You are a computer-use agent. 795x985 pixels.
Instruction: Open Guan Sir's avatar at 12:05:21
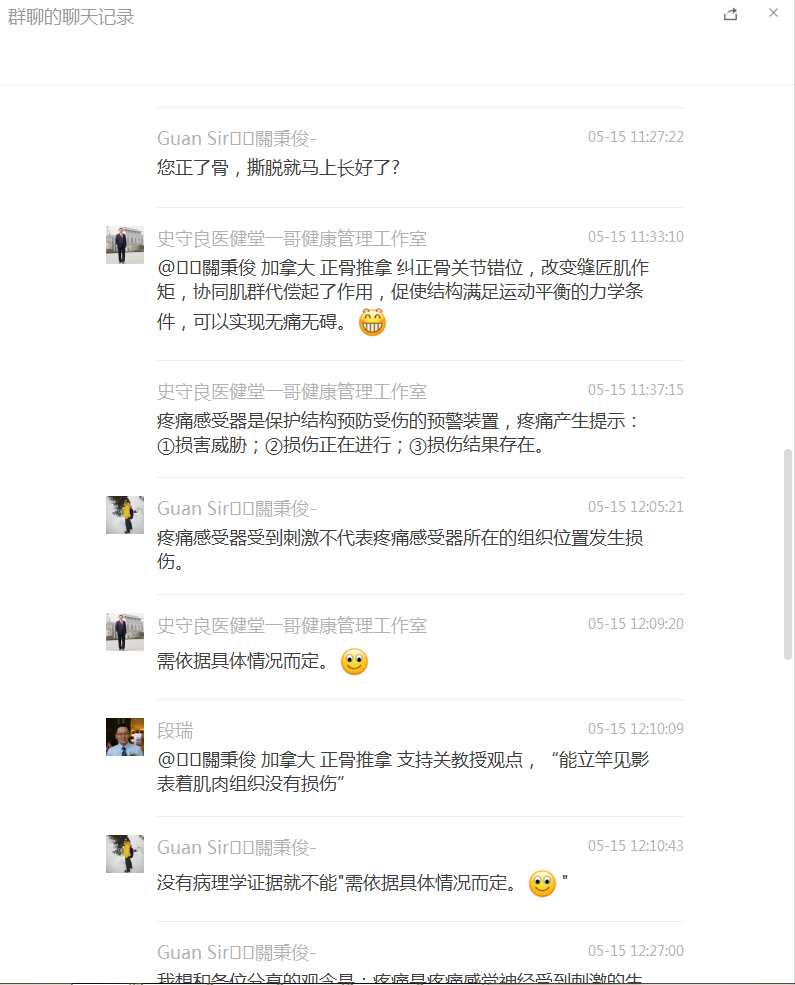(x=125, y=515)
